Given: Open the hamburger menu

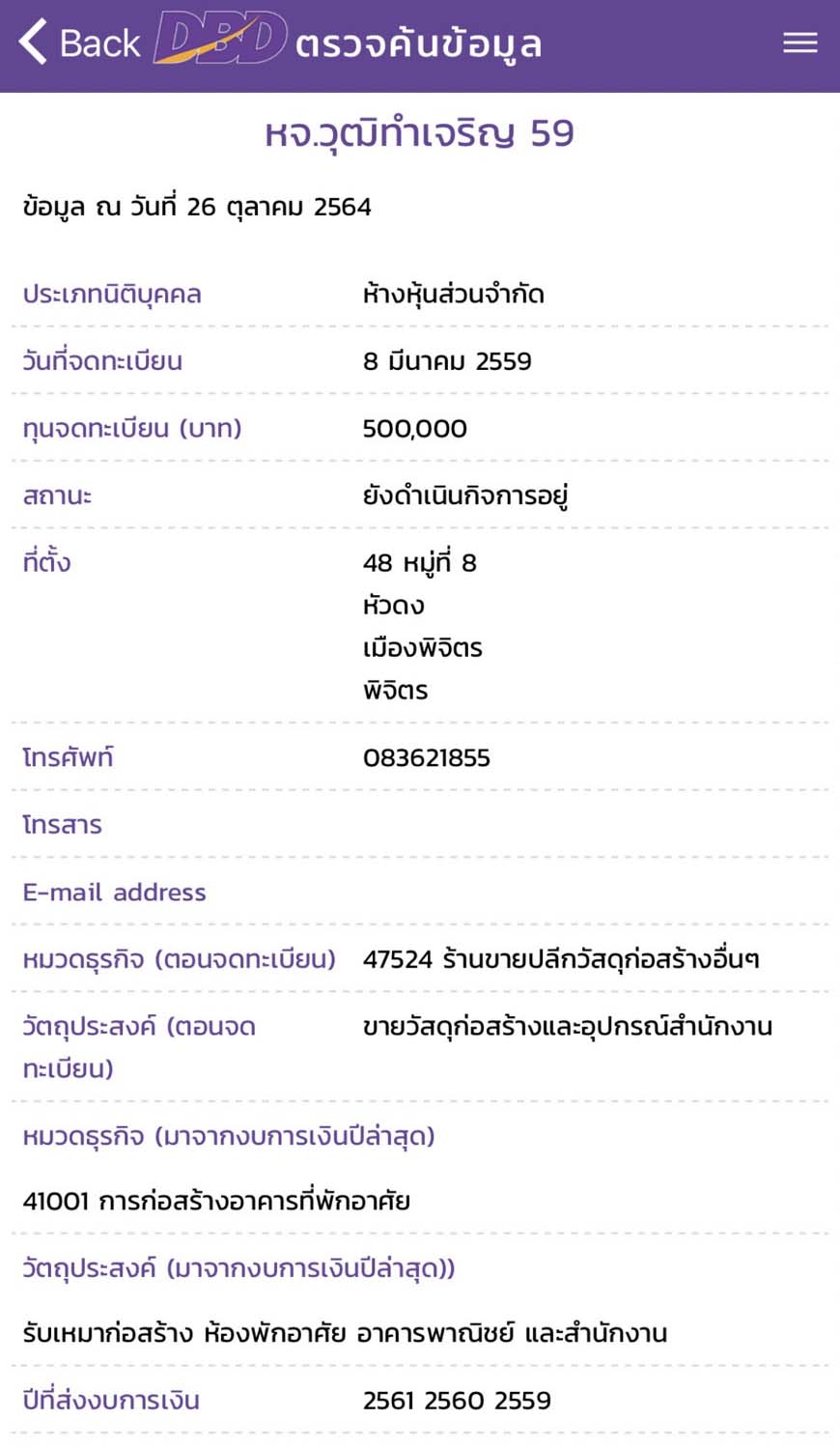Looking at the screenshot, I should (799, 42).
